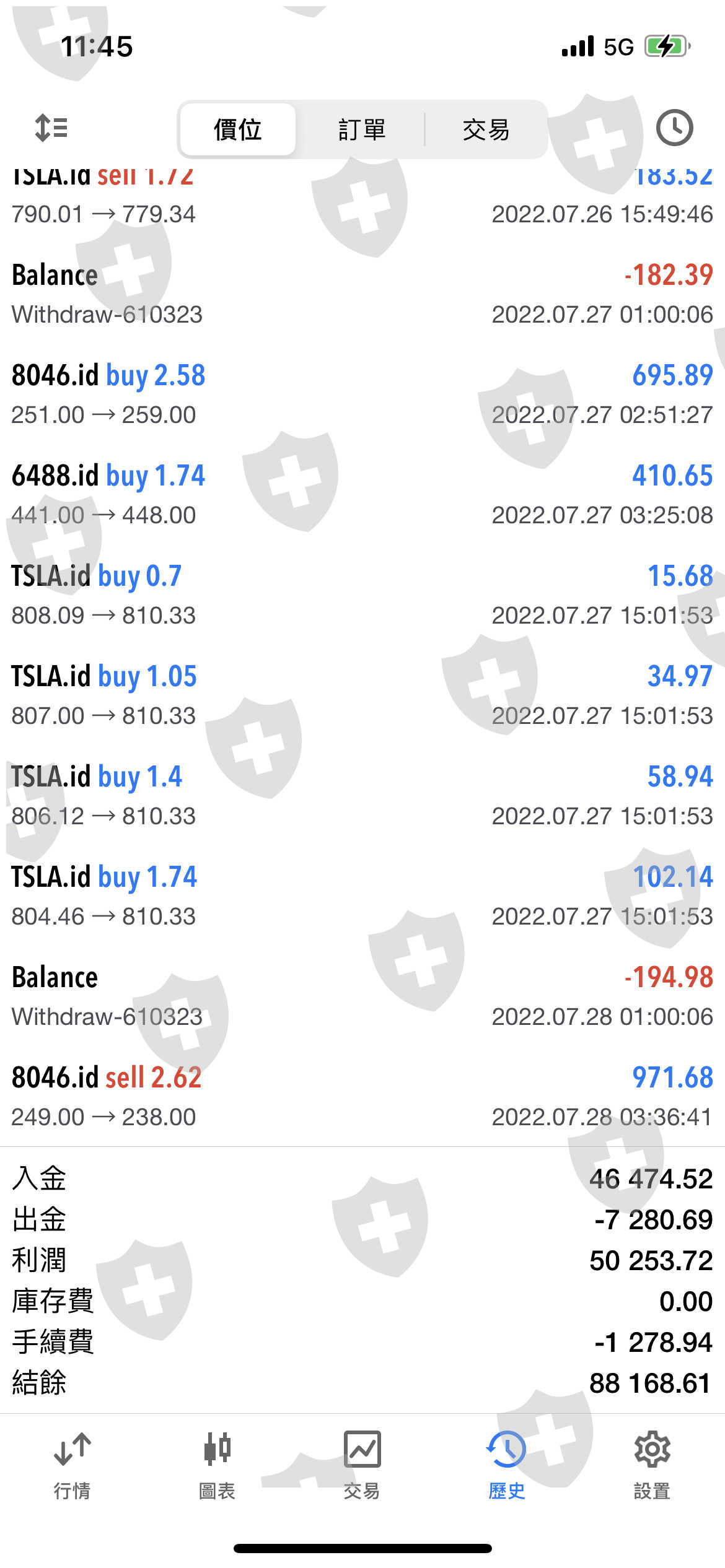Open the 6488.id buy 1.74 record
The width and height of the screenshot is (725, 1568).
362,495
